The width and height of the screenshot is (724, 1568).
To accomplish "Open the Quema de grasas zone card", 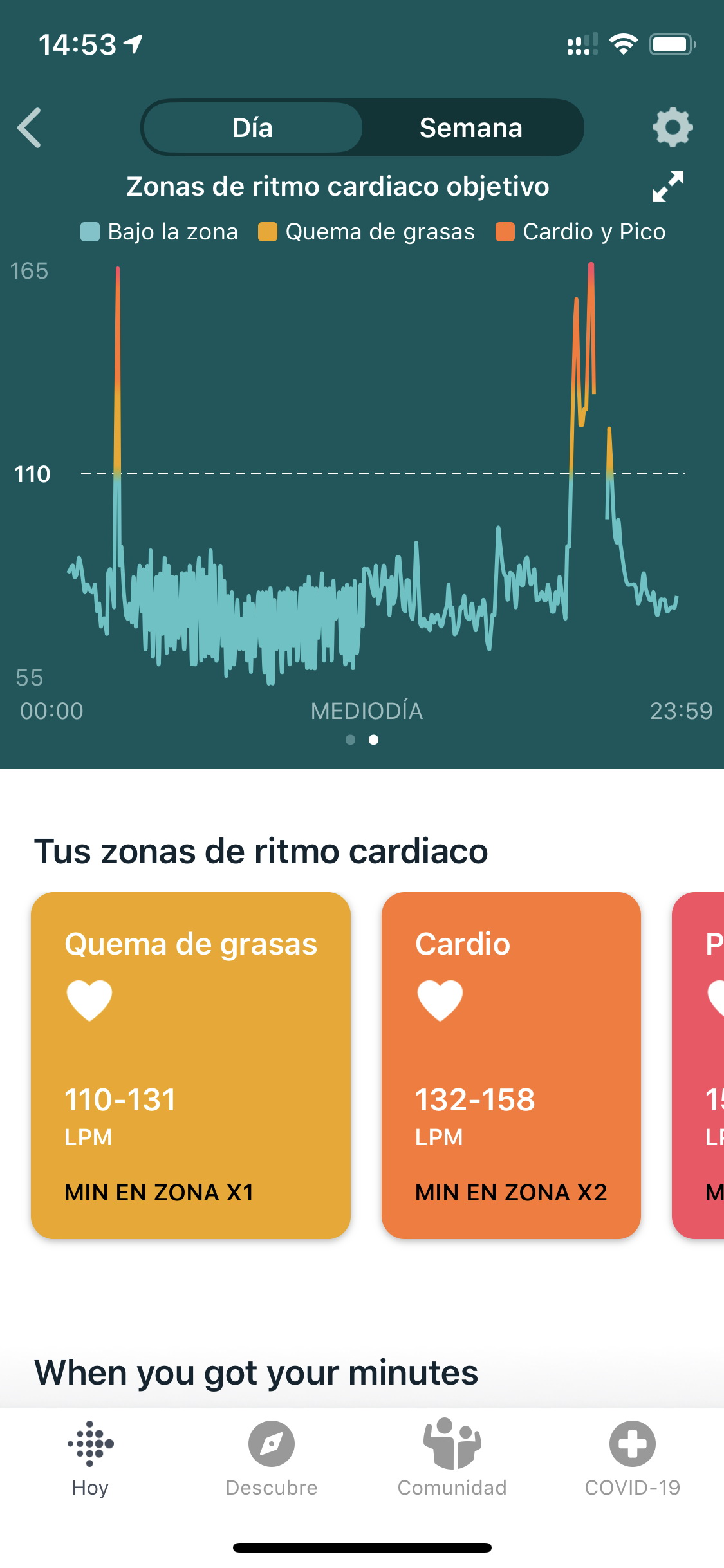I will tap(190, 1065).
